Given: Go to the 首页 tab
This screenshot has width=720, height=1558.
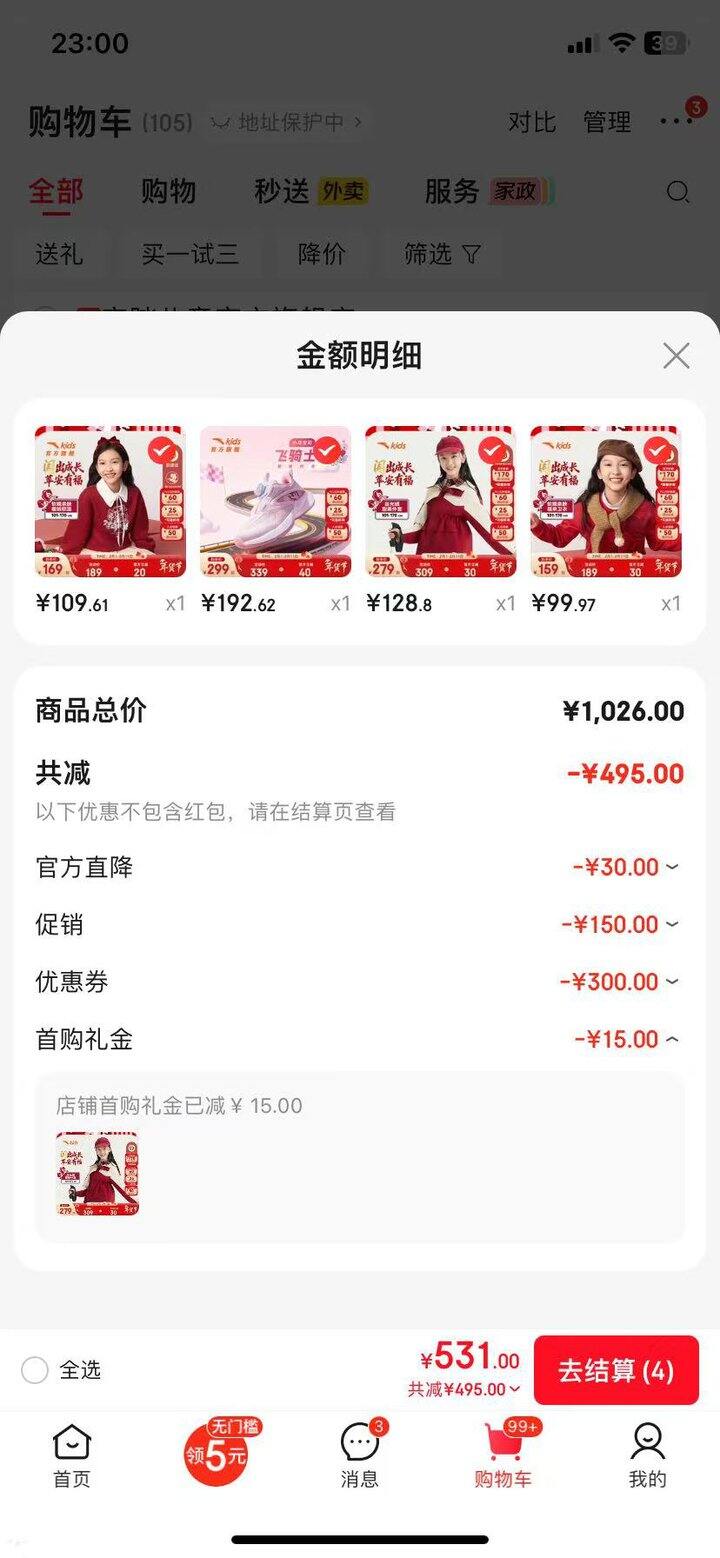Looking at the screenshot, I should 72,1457.
